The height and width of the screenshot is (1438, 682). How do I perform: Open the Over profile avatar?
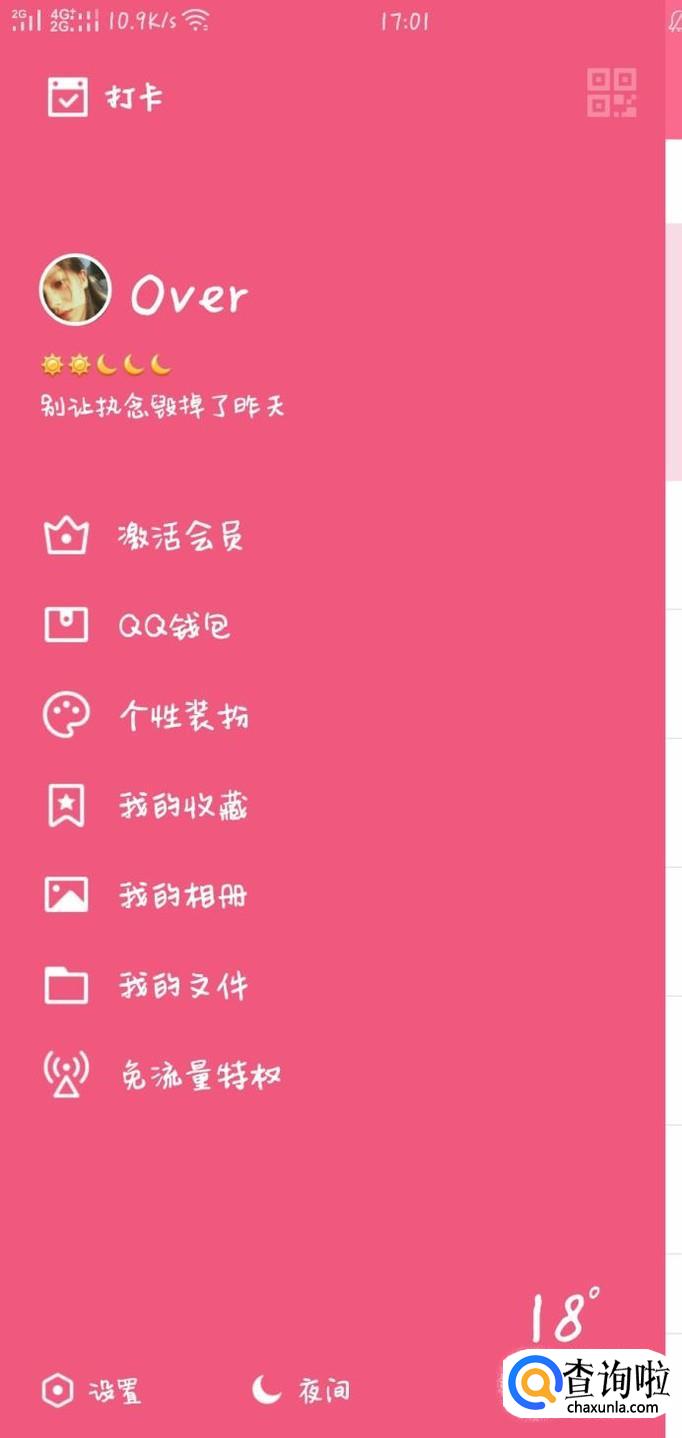click(x=75, y=290)
